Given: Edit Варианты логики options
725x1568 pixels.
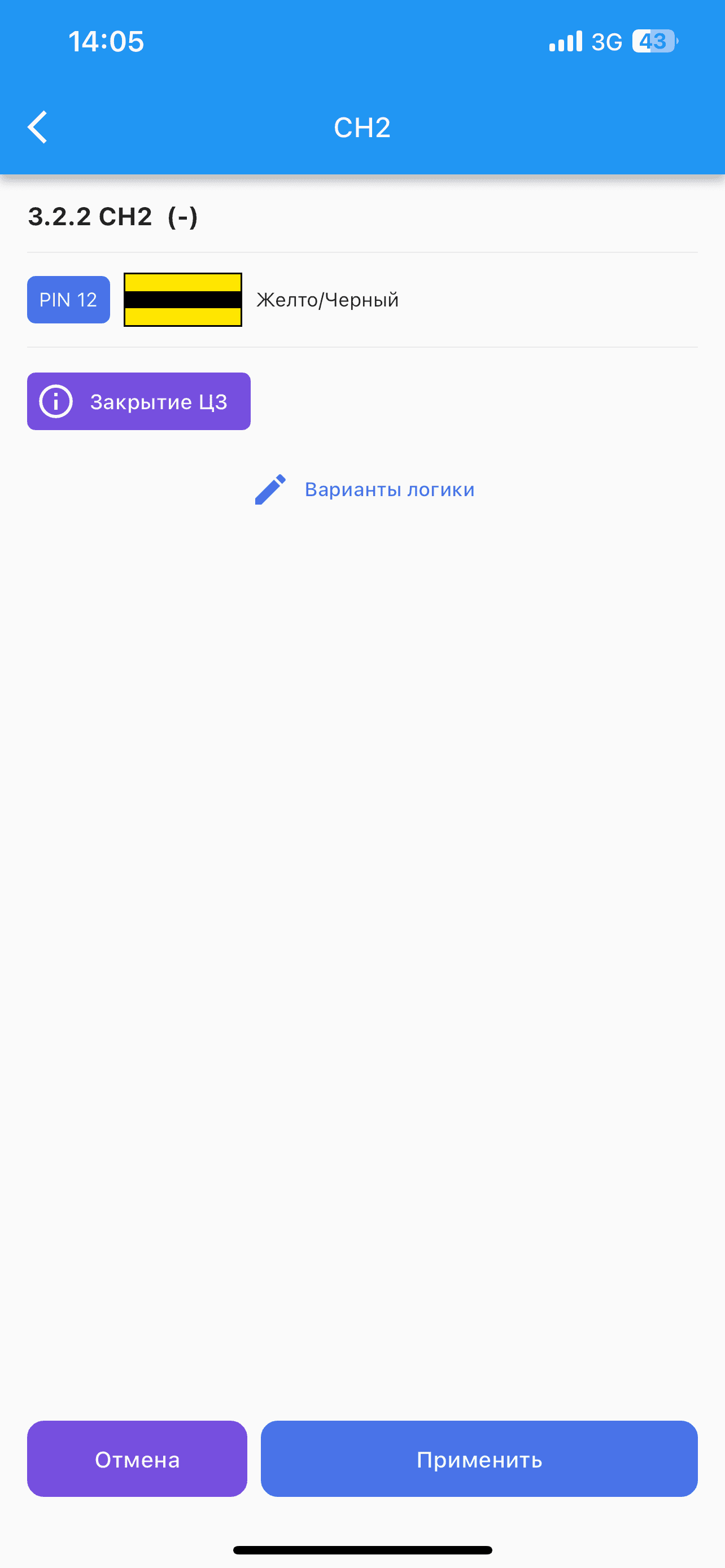Looking at the screenshot, I should point(364,489).
